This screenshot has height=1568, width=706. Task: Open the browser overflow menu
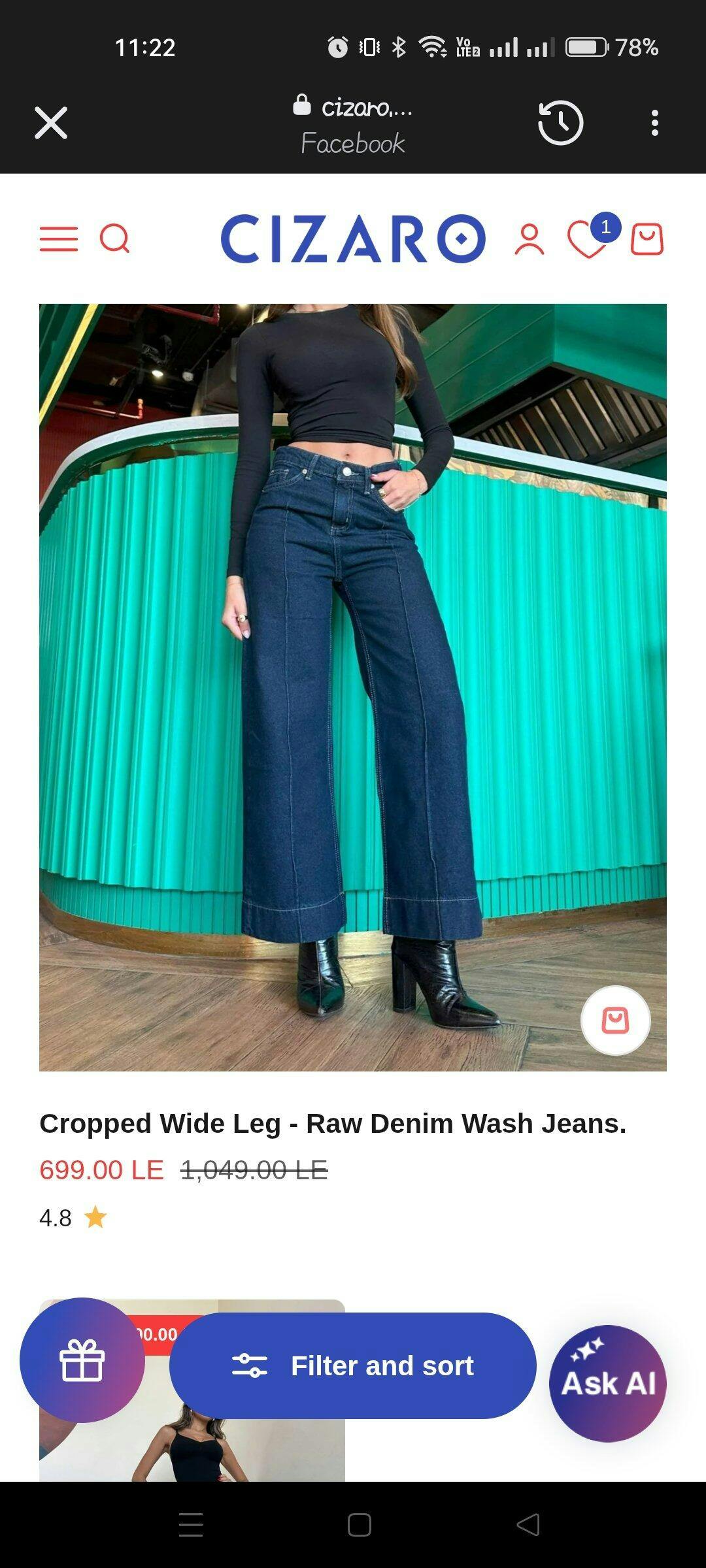click(654, 123)
